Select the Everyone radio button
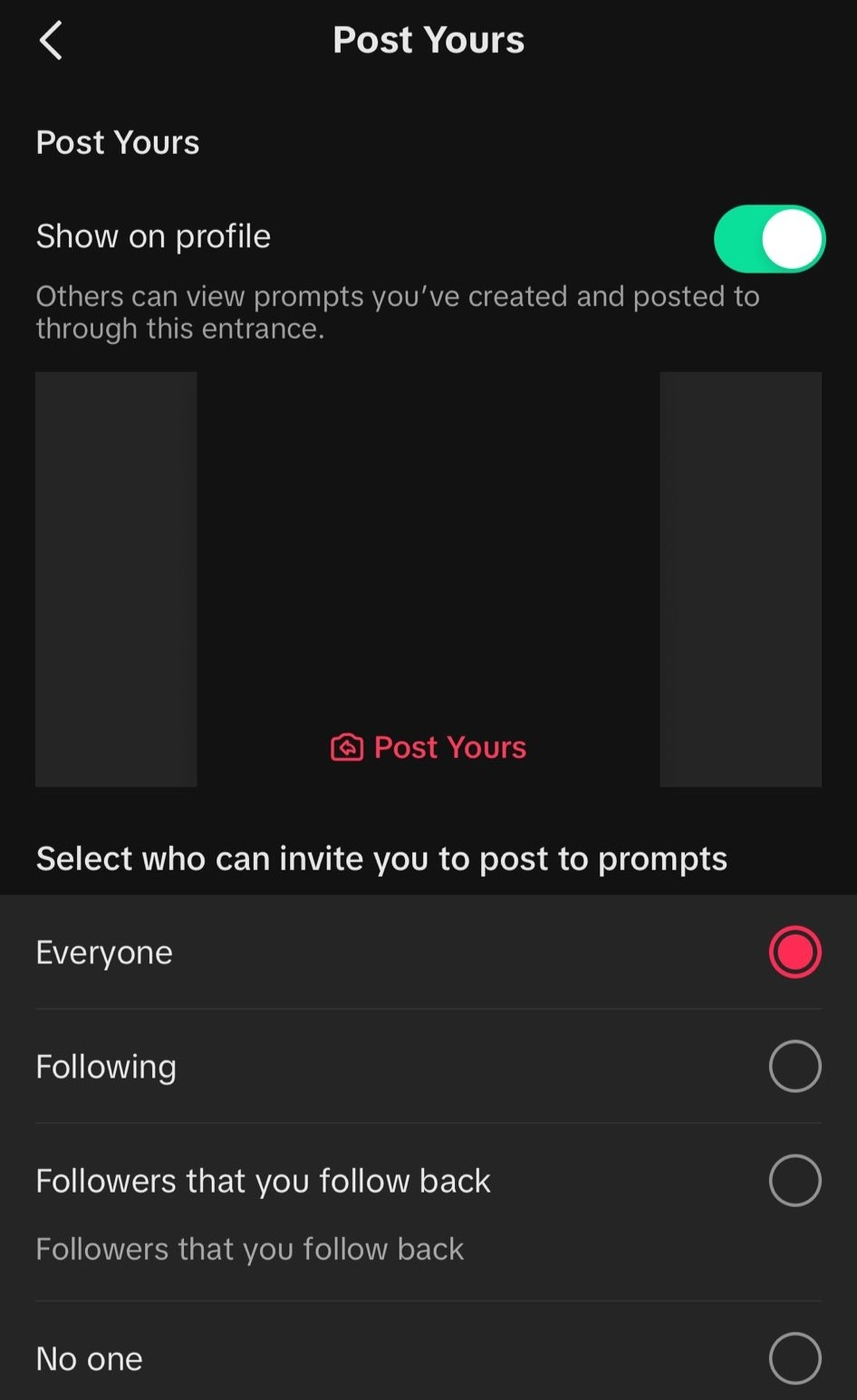 pos(794,952)
